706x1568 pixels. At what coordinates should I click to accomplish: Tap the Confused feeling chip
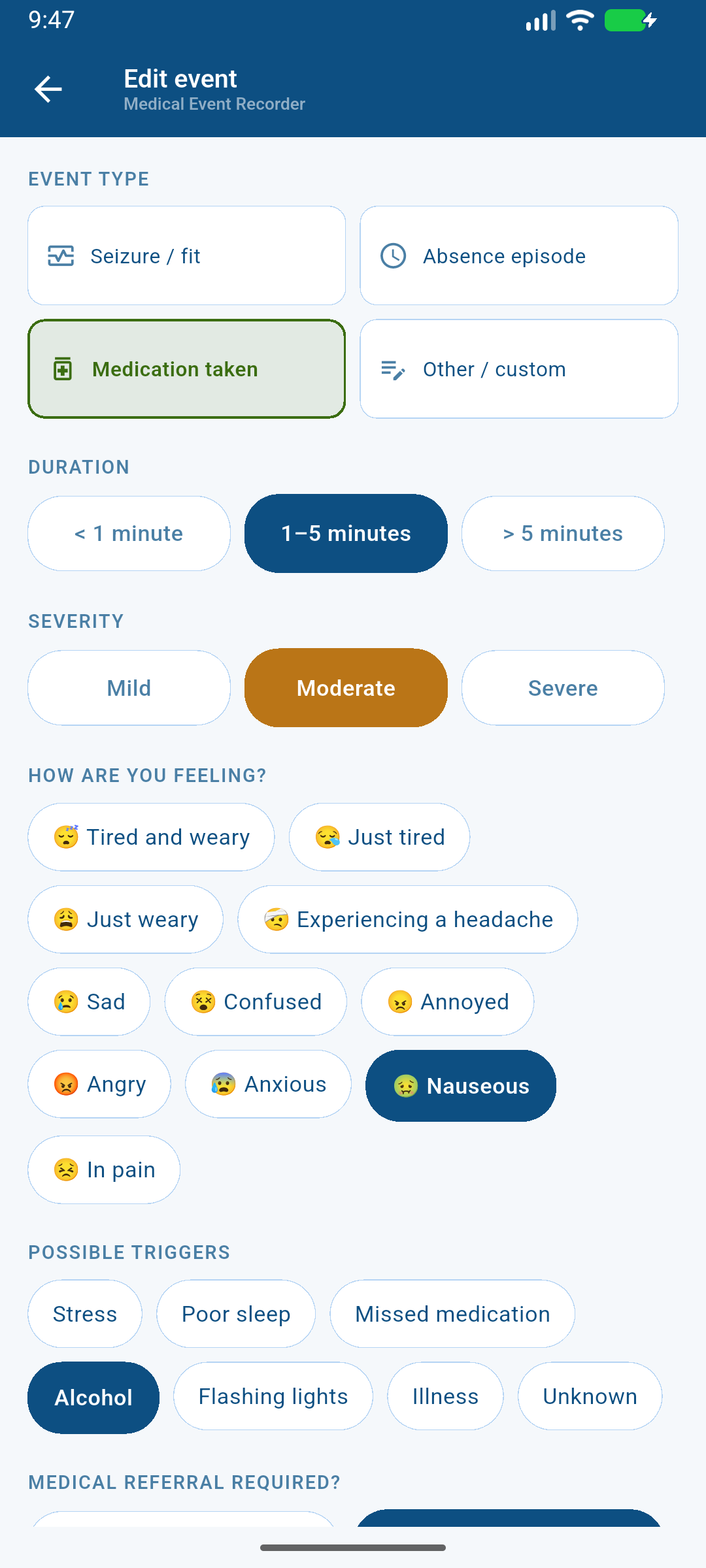[x=256, y=1002]
